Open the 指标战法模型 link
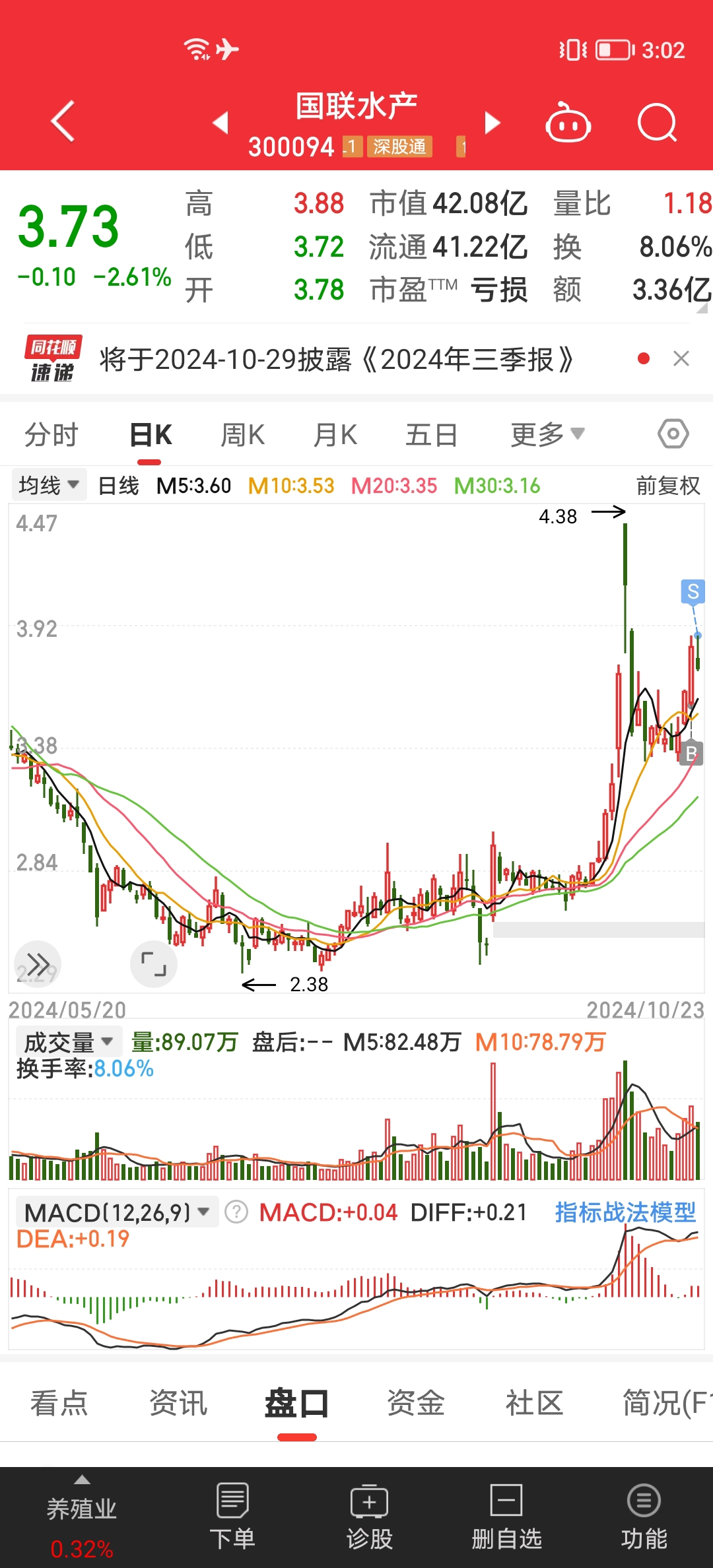 (x=625, y=1212)
